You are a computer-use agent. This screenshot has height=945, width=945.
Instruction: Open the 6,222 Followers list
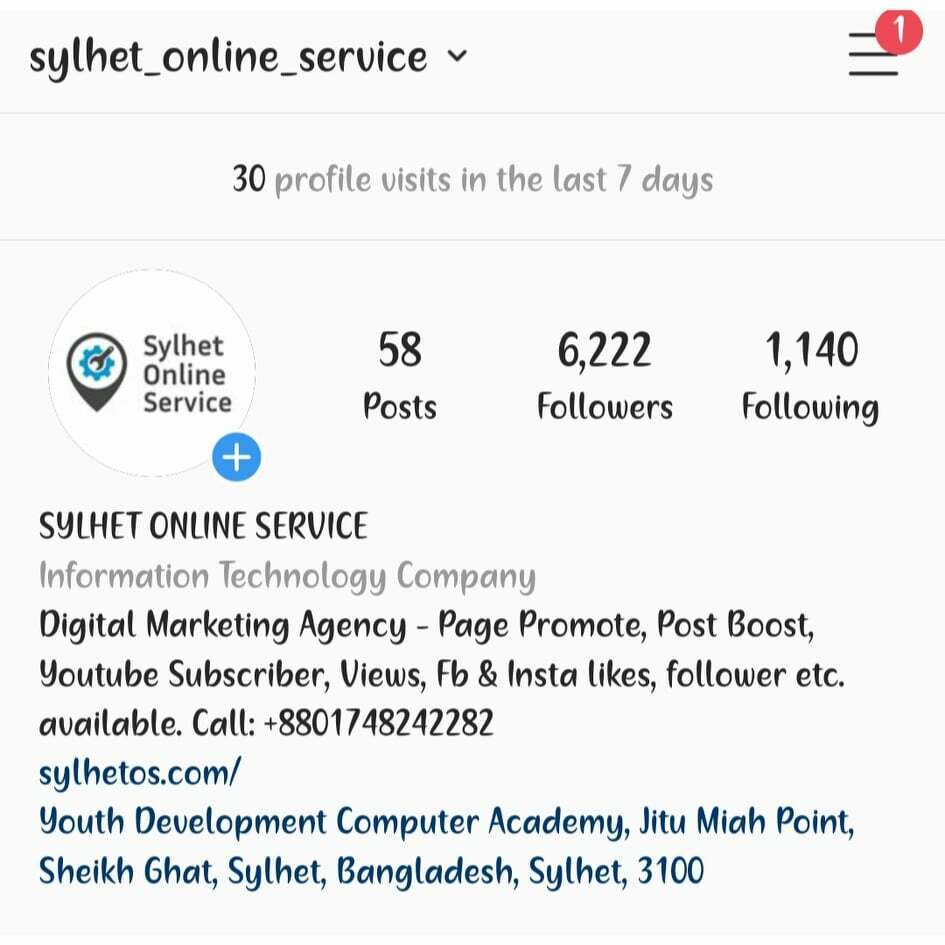click(604, 376)
